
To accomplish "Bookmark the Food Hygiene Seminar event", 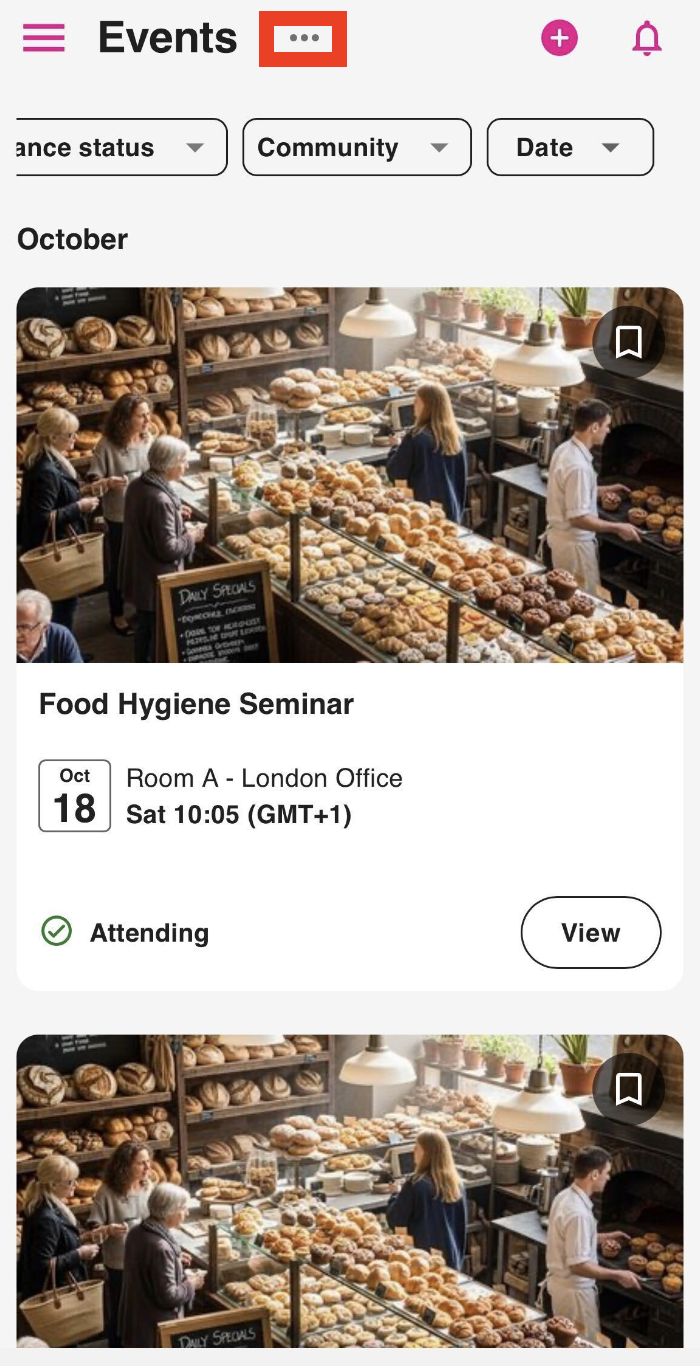I will [628, 343].
